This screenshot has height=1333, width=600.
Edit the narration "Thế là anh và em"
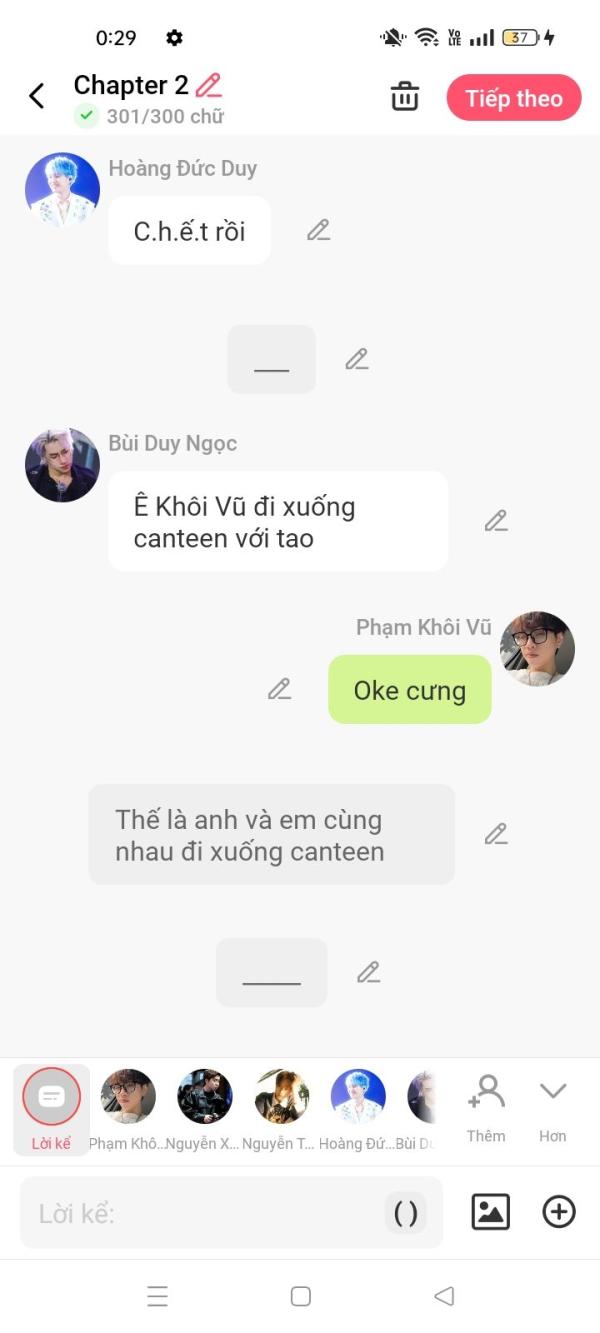496,834
